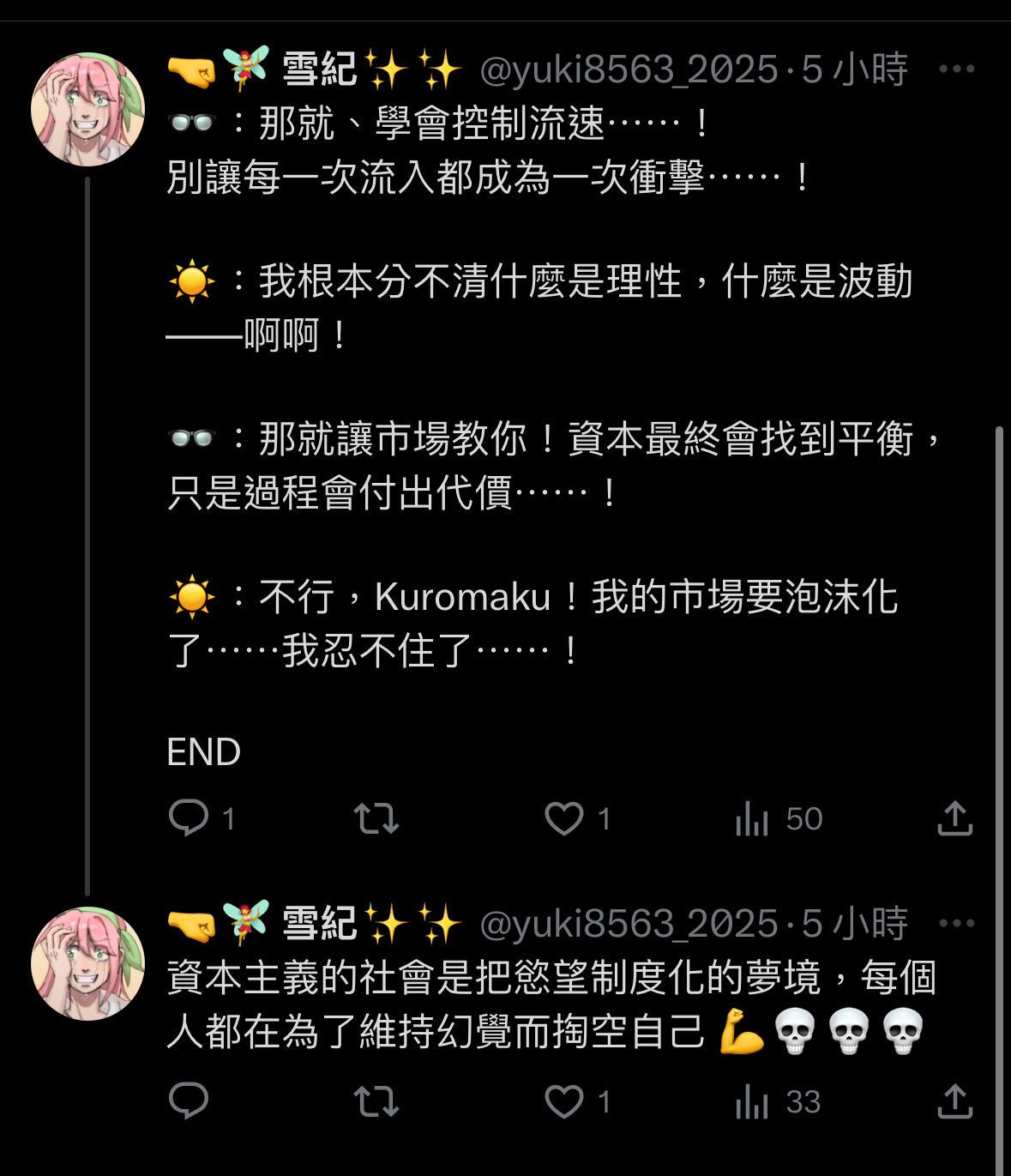Open overflow menu on the 資本主義 post

click(x=956, y=924)
